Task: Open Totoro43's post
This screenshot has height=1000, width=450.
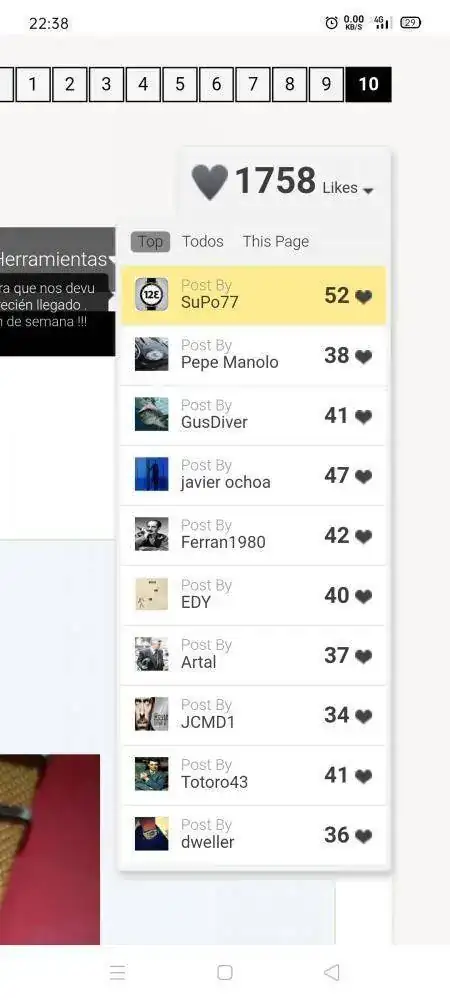Action: click(253, 775)
